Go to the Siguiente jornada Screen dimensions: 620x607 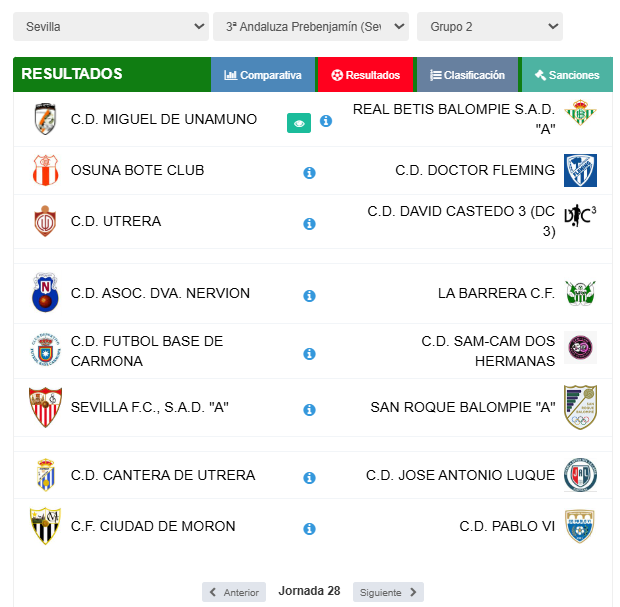point(388,592)
